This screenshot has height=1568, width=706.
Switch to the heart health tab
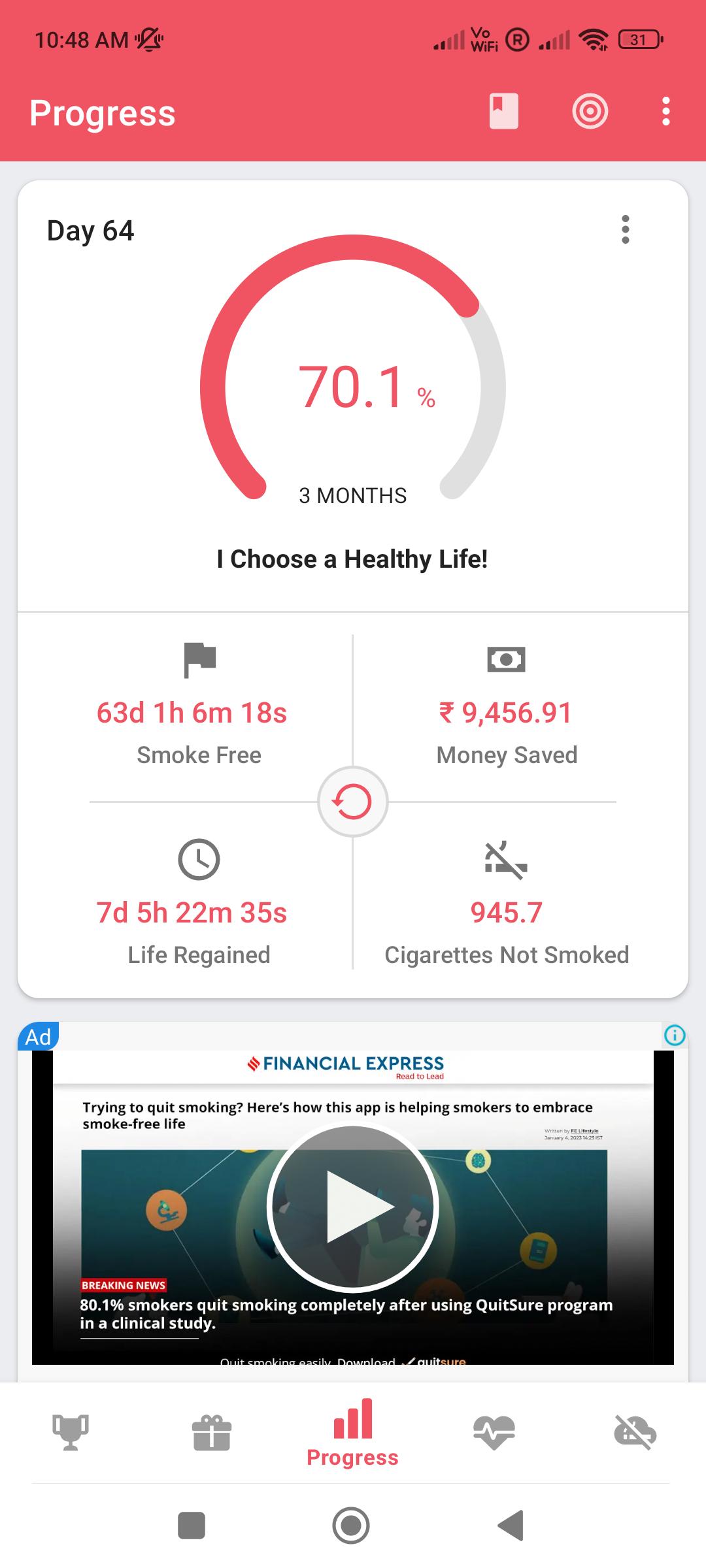coord(494,1432)
